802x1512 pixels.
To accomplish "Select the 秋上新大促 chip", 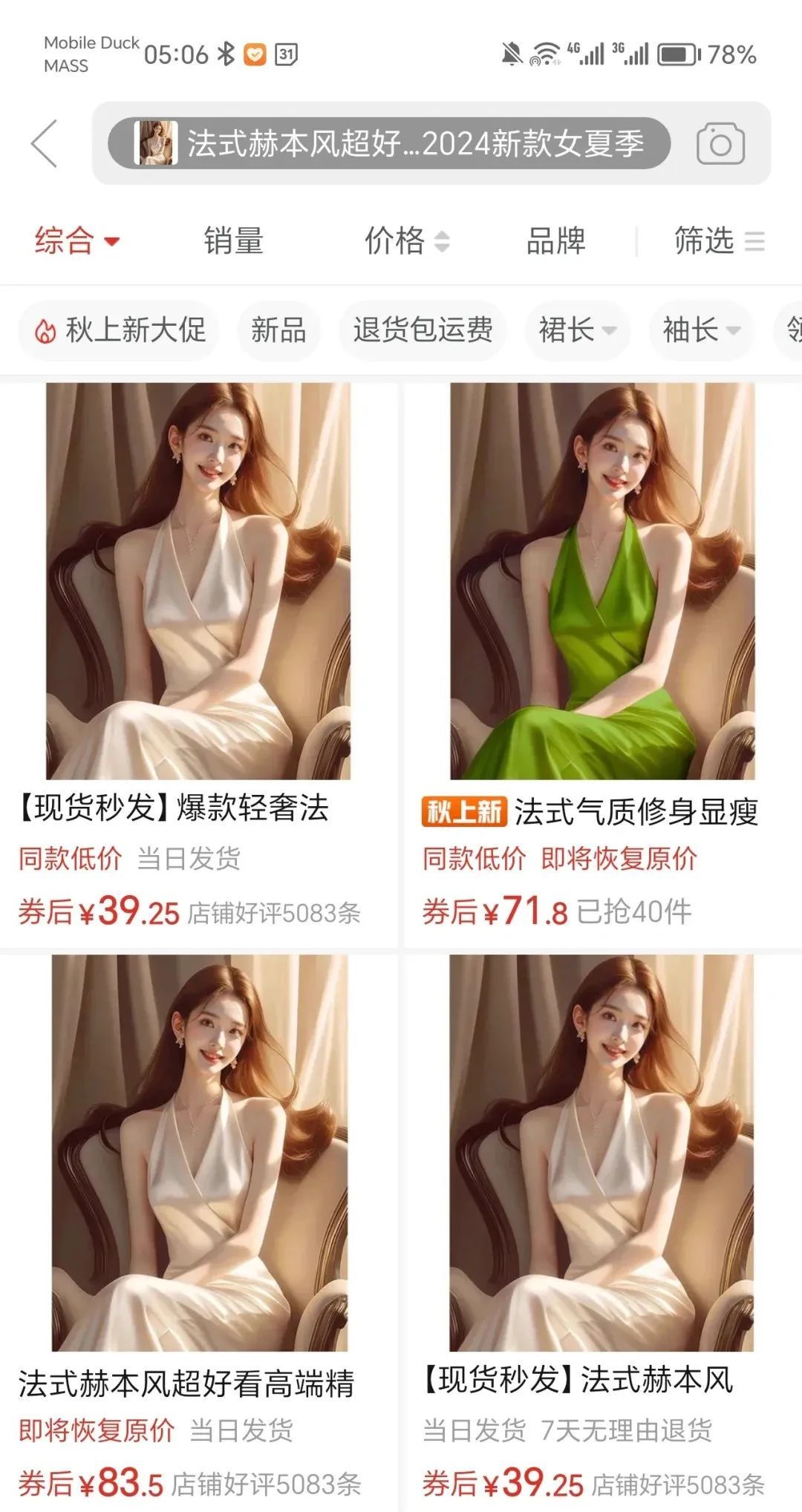I will click(119, 330).
